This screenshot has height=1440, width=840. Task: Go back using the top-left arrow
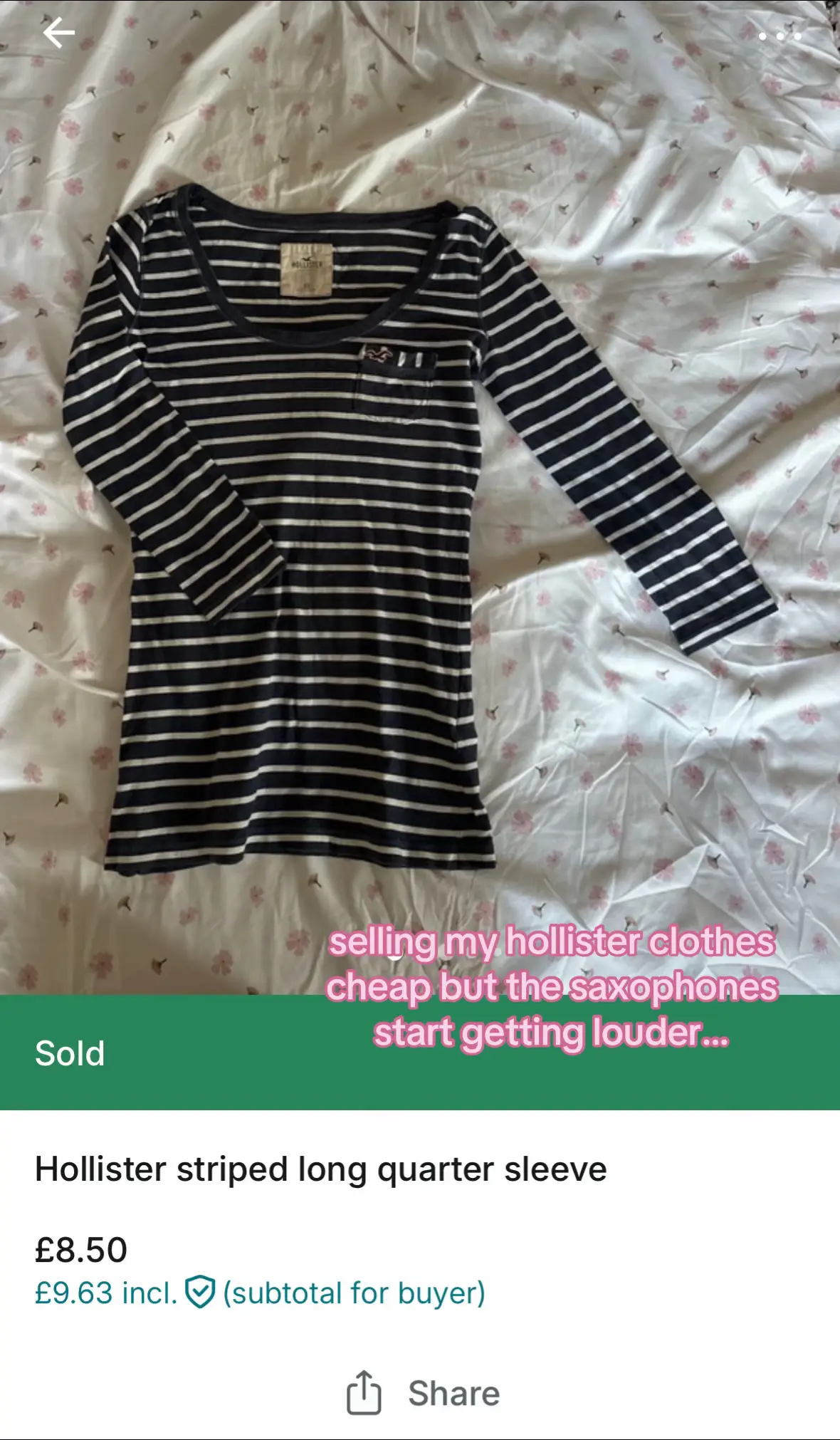(x=58, y=33)
